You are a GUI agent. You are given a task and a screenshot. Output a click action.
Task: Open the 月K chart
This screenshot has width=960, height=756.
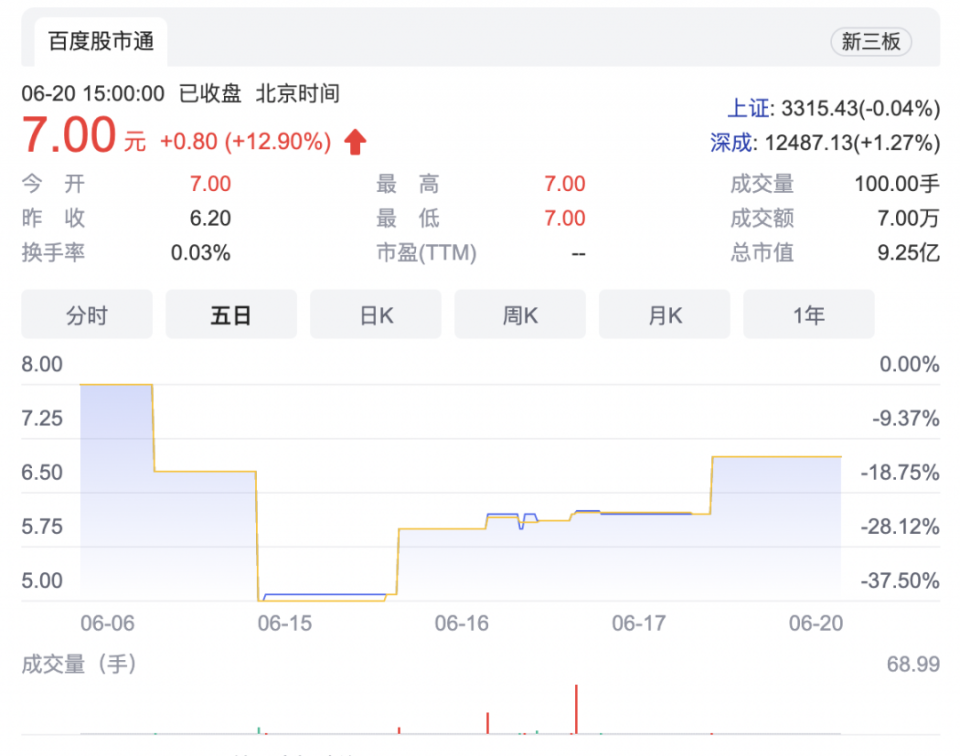[x=664, y=315]
